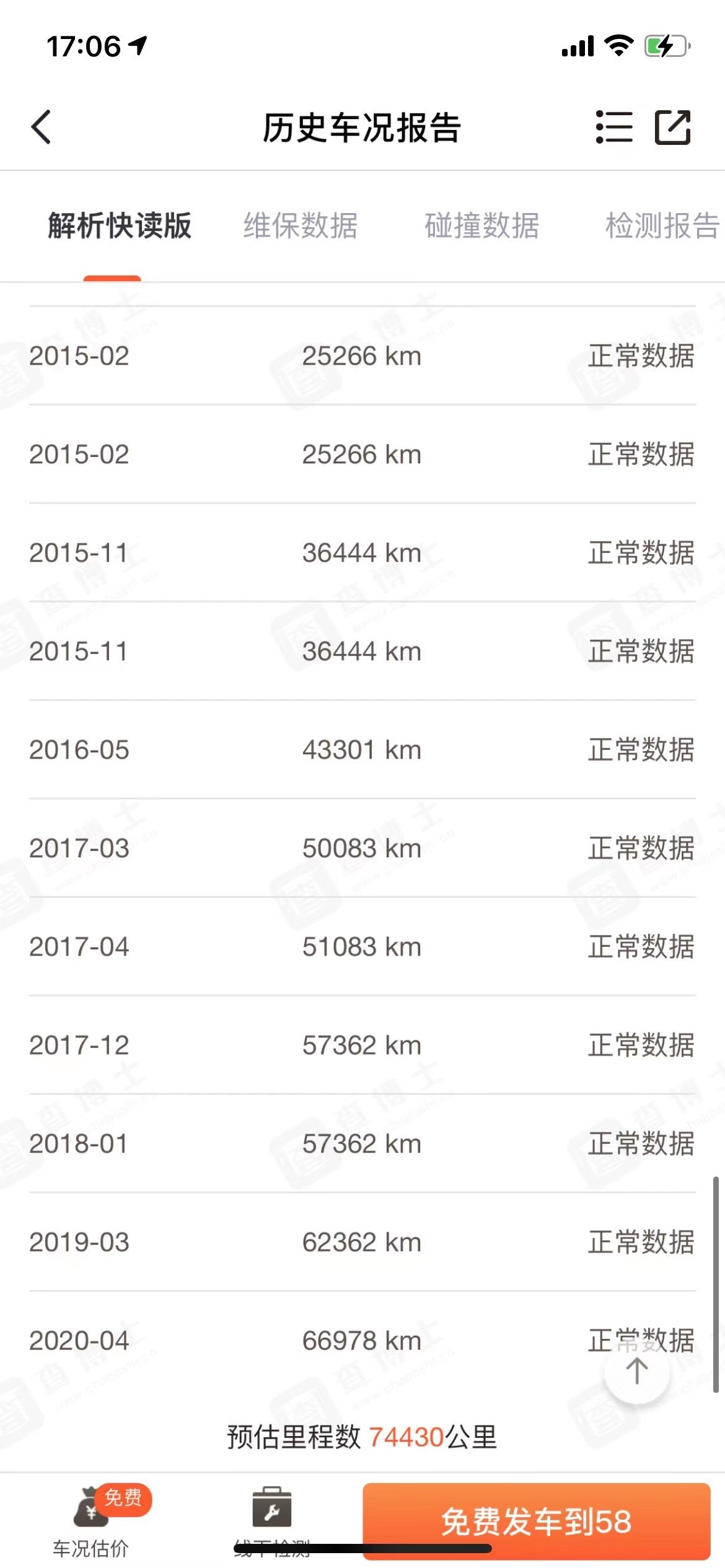The image size is (725, 1568).
Task: Open the free 车况估价 tool
Action: [x=92, y=1520]
